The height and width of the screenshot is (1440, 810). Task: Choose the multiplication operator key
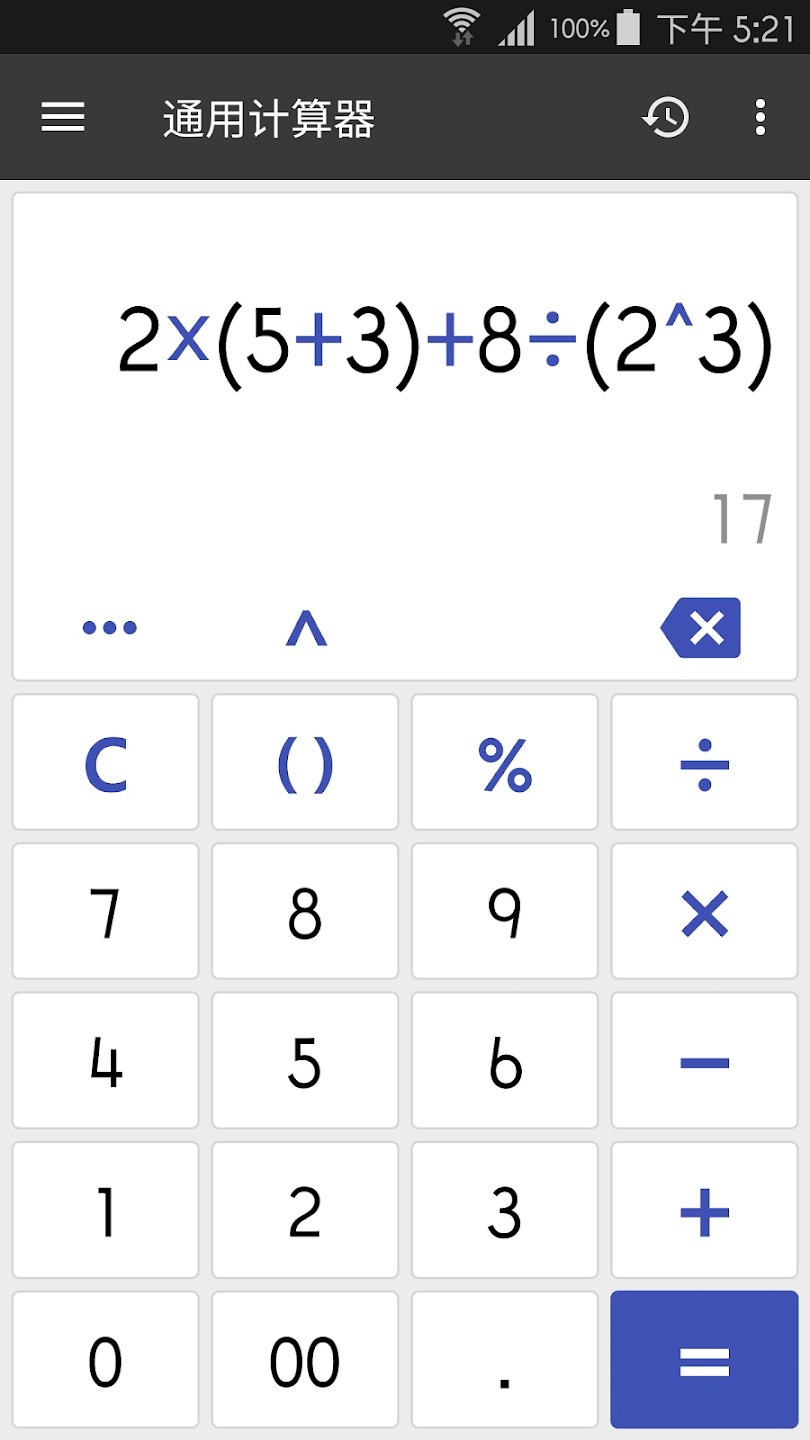tap(704, 912)
